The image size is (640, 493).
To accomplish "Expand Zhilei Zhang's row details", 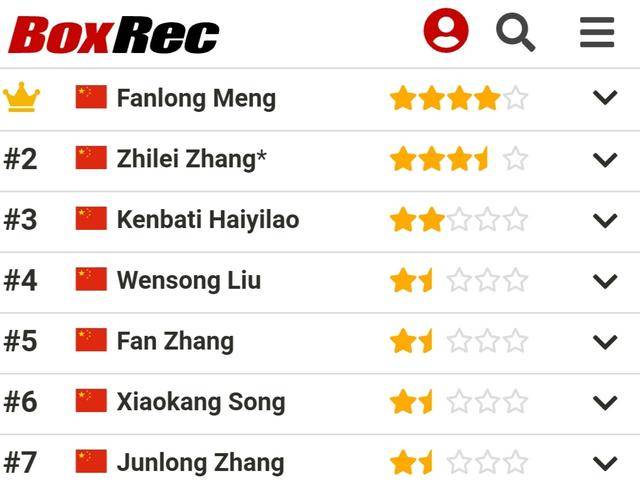I will click(x=604, y=159).
